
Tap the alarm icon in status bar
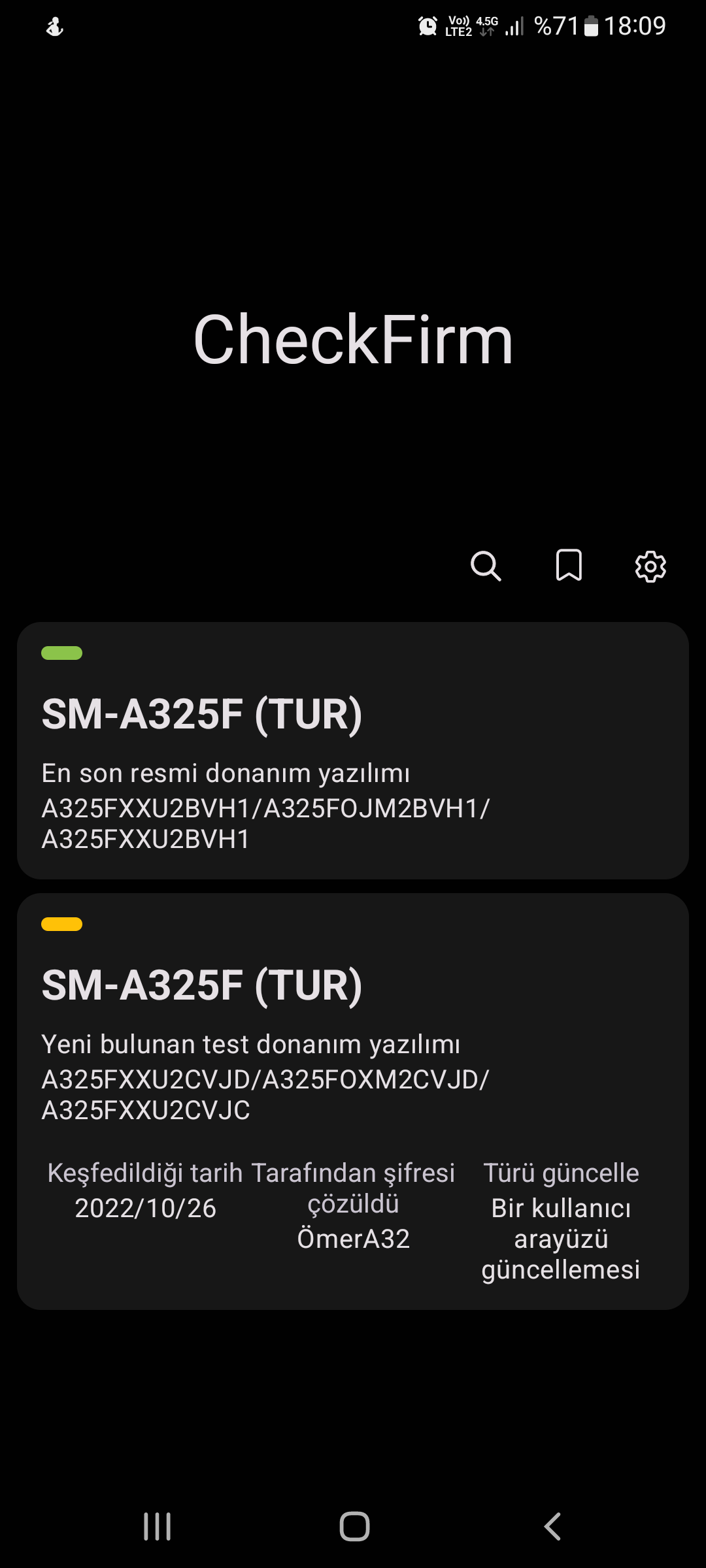pos(428,25)
